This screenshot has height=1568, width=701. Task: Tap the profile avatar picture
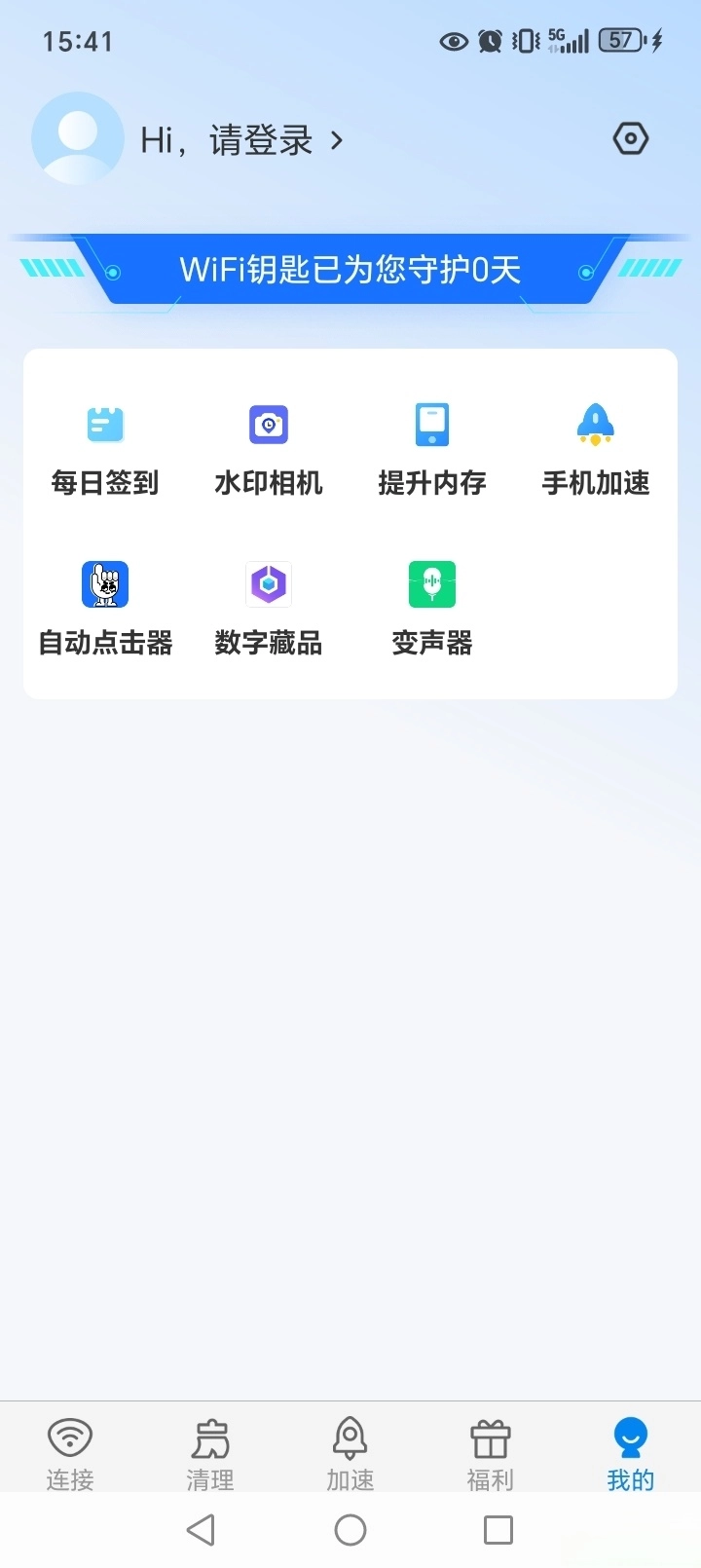(78, 138)
